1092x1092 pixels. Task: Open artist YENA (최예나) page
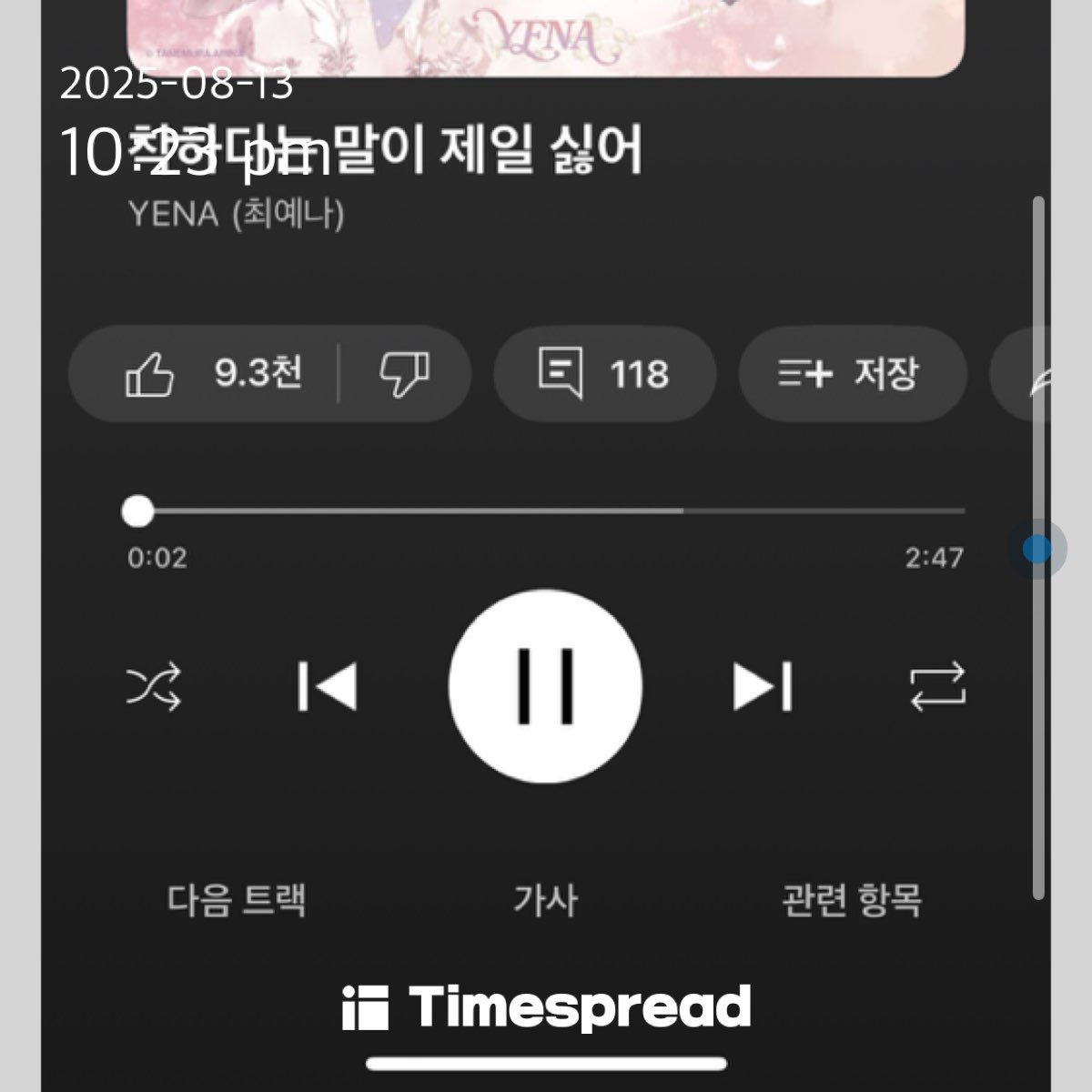tap(237, 215)
